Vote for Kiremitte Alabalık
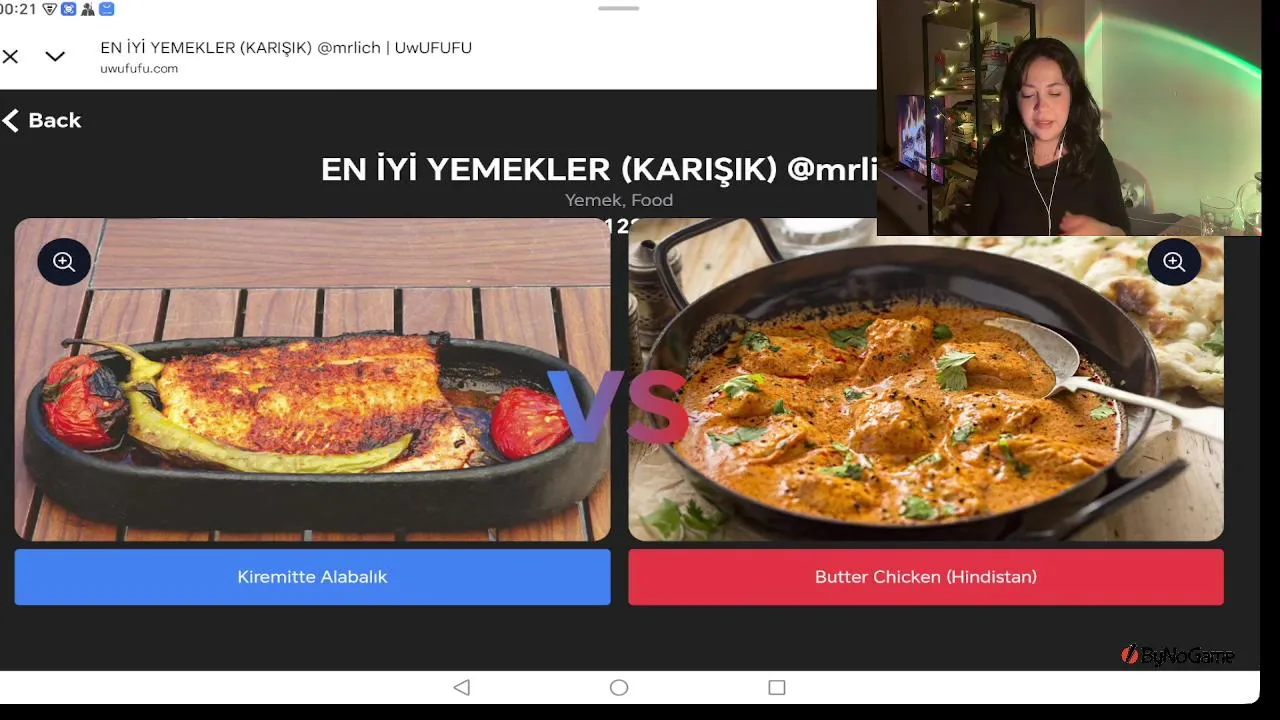Image resolution: width=1280 pixels, height=720 pixels. click(x=312, y=577)
